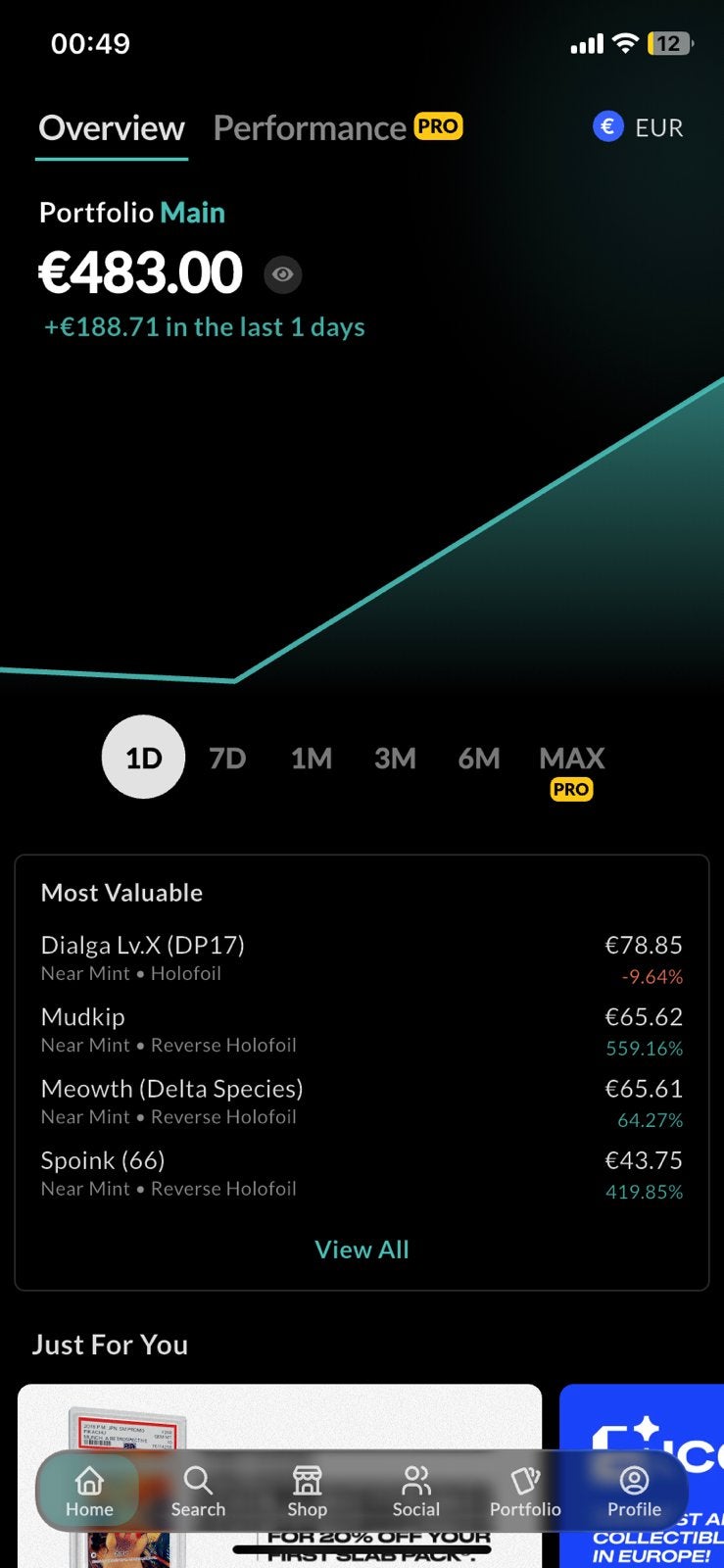The image size is (724, 1568).
Task: View Meowth (Delta Species) details
Action: (362, 1102)
